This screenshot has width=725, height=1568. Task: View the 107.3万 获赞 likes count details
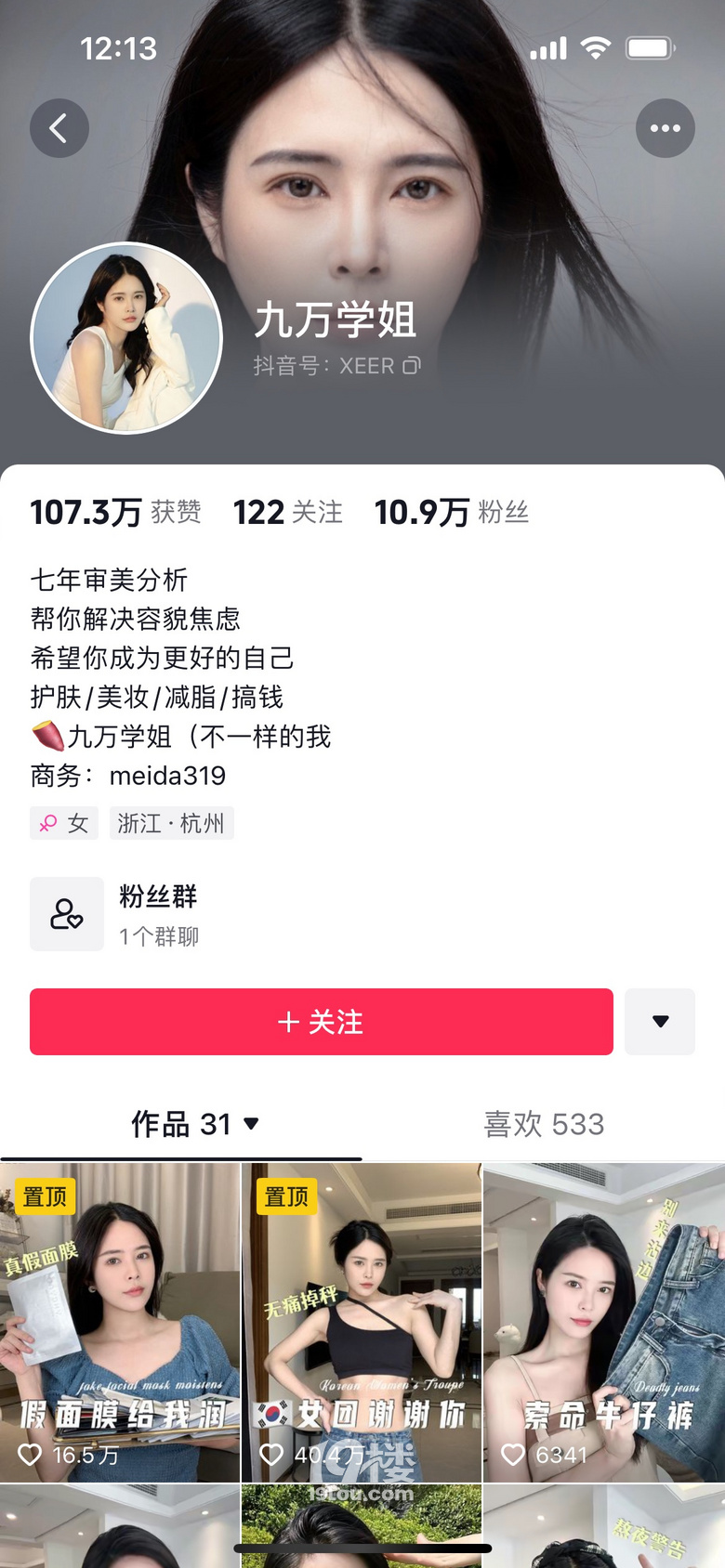[115, 512]
